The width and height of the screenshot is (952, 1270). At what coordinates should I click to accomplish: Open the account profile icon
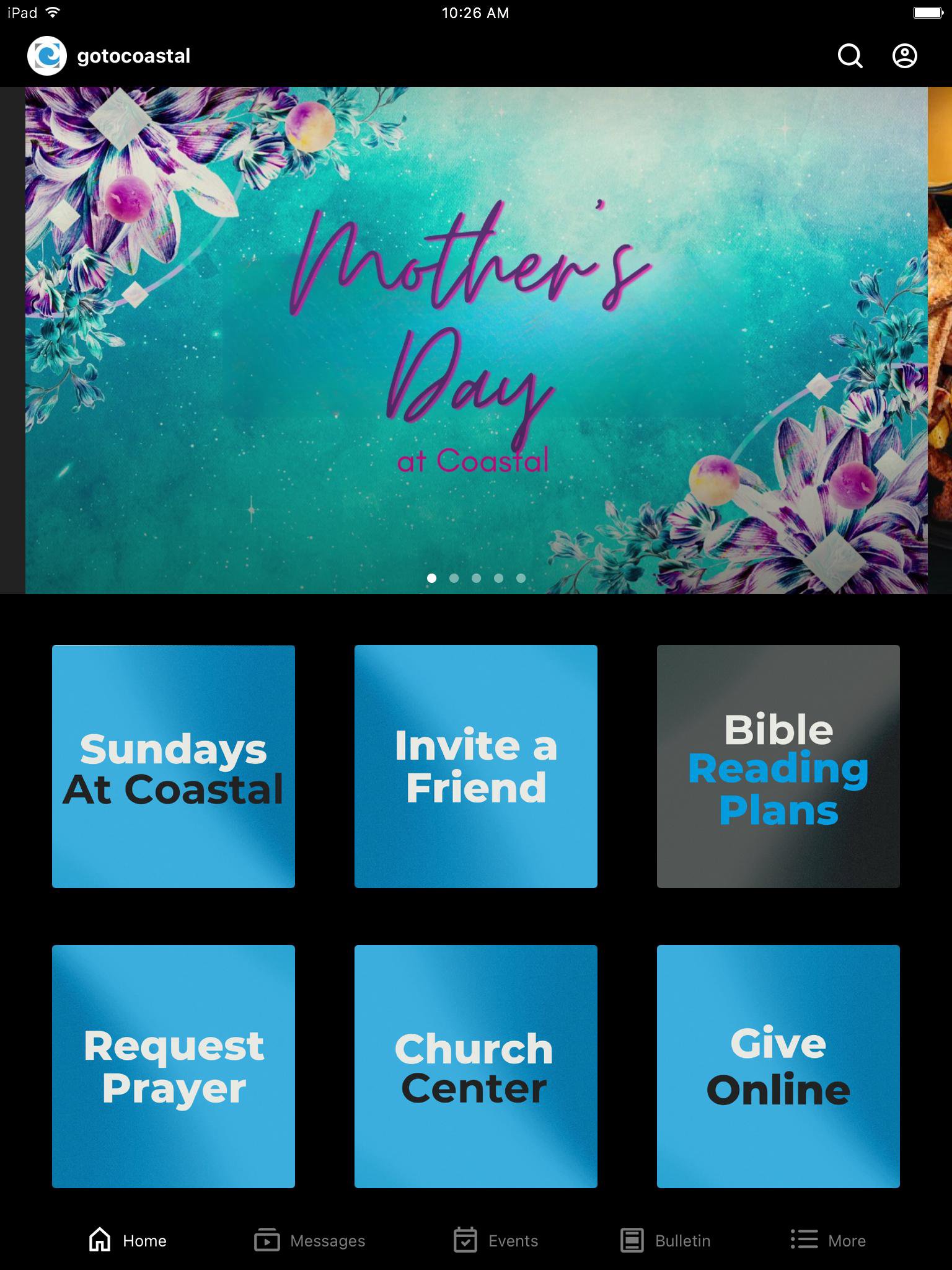click(x=904, y=56)
